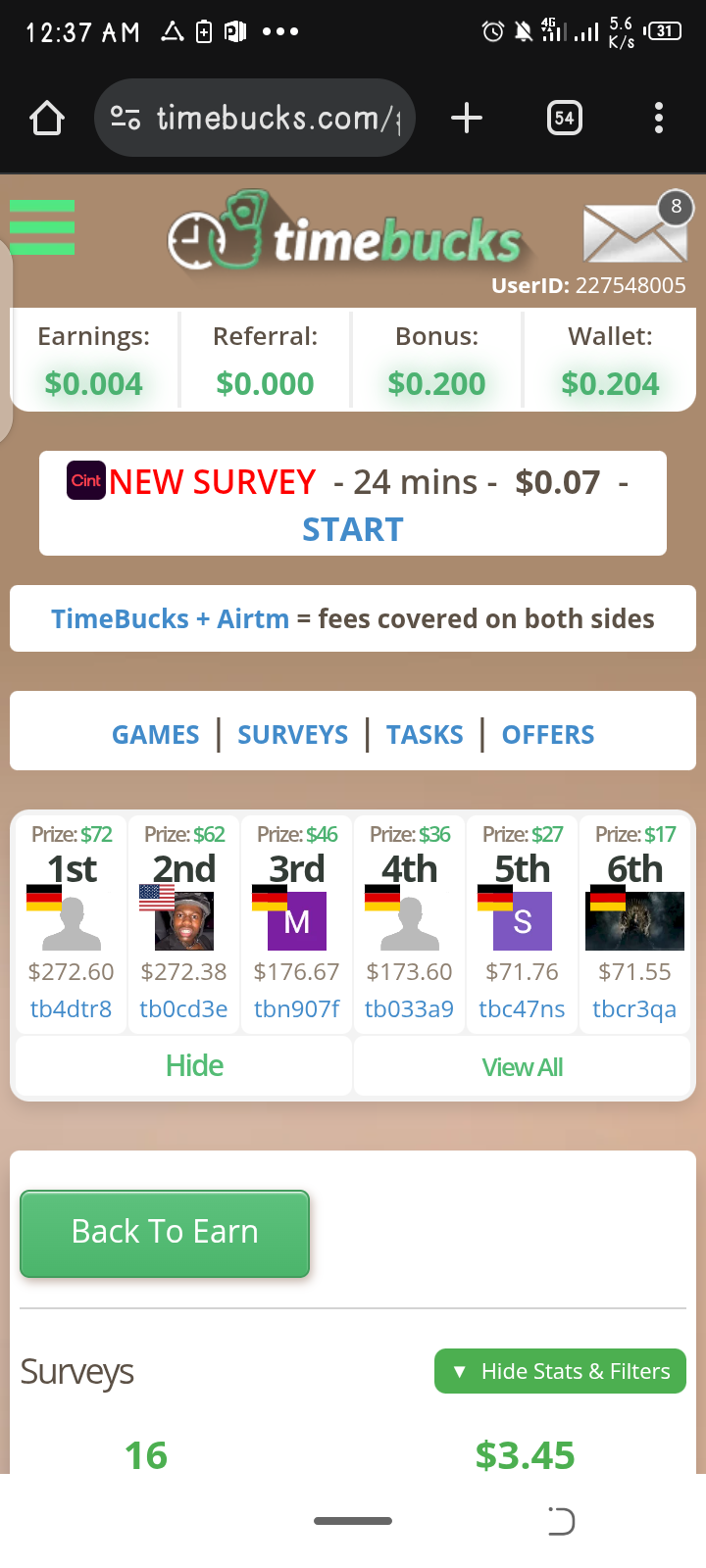Open the messages envelope icon

coord(634,232)
